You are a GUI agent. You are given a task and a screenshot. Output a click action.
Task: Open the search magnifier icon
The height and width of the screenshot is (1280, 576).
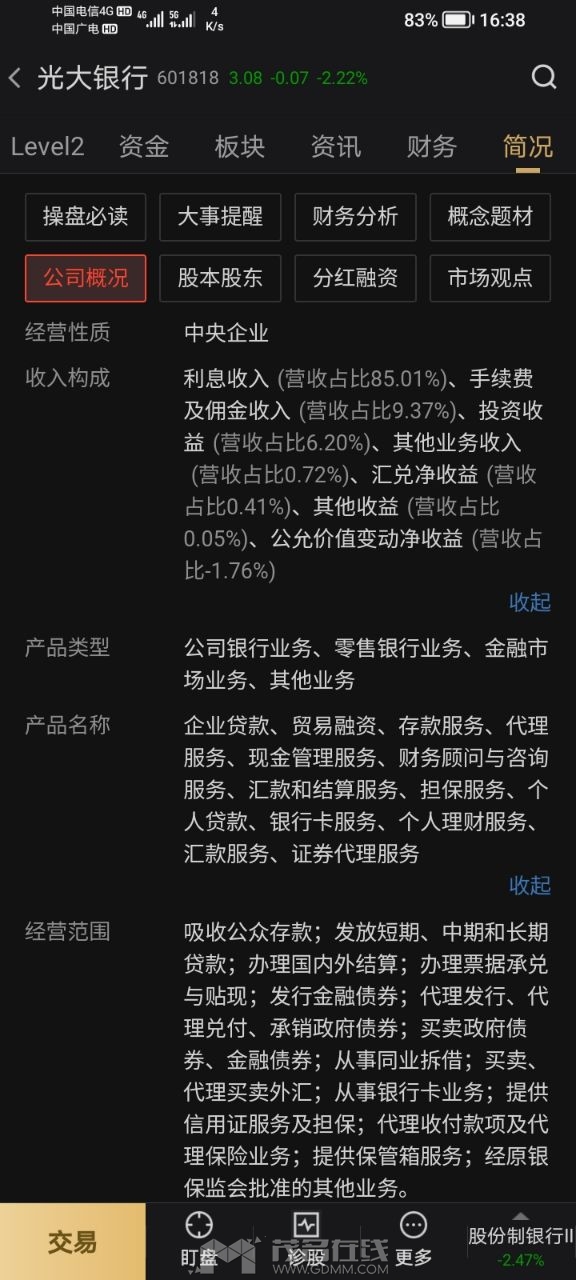click(x=544, y=77)
